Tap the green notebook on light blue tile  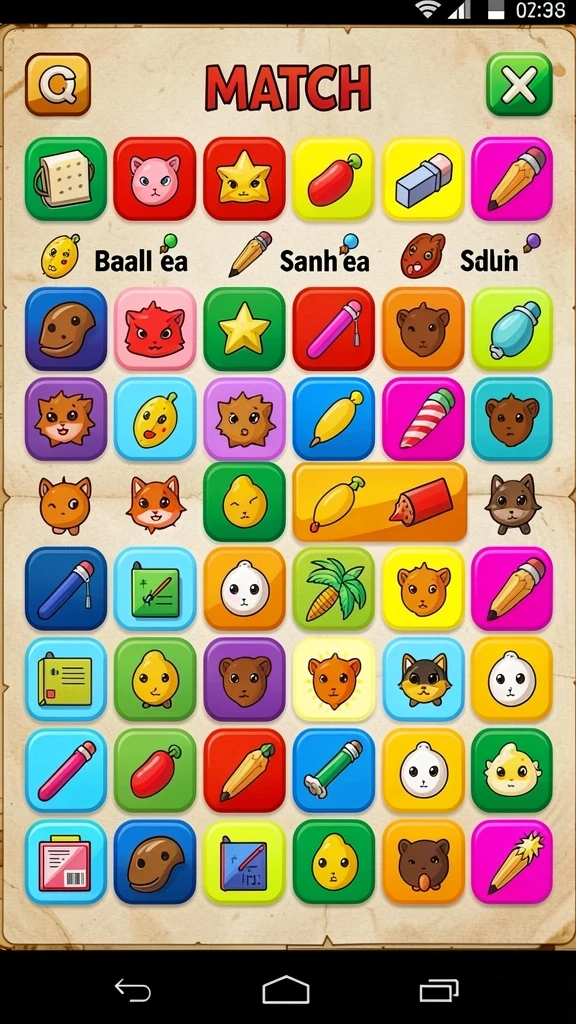pos(155,588)
